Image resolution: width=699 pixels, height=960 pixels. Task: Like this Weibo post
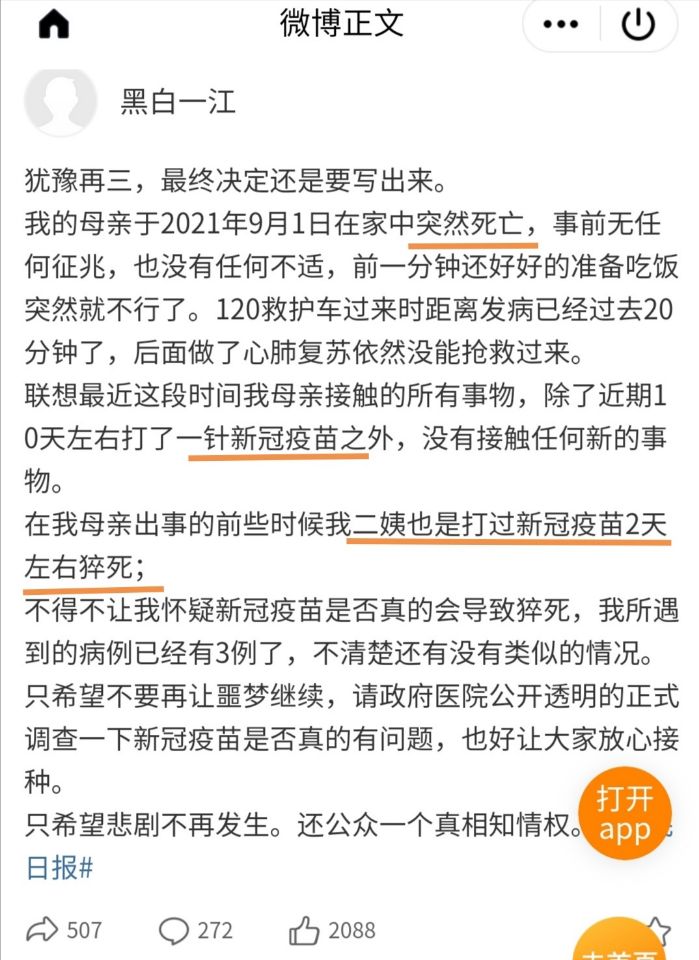pyautogui.click(x=332, y=930)
